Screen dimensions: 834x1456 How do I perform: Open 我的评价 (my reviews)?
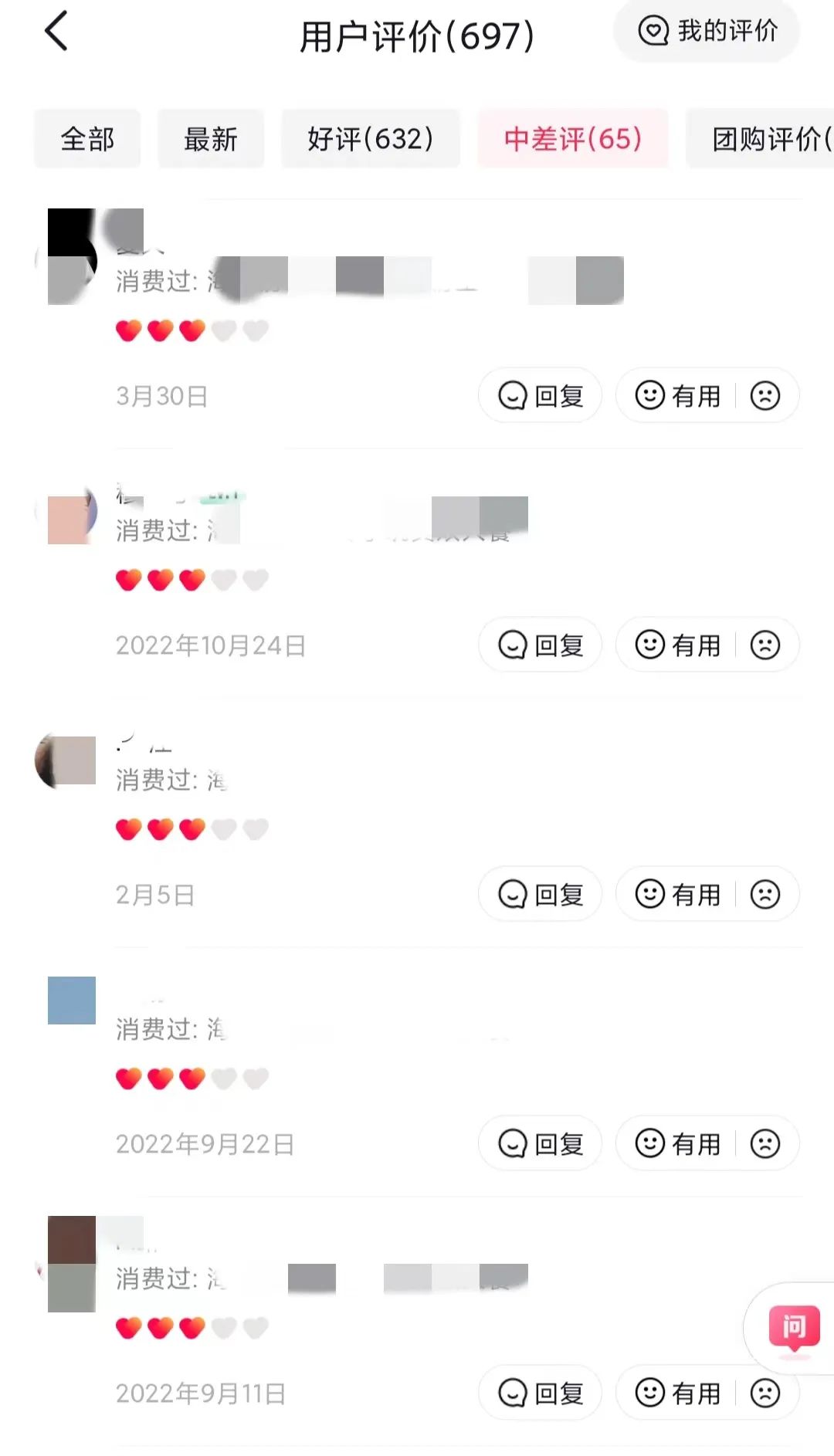(707, 32)
